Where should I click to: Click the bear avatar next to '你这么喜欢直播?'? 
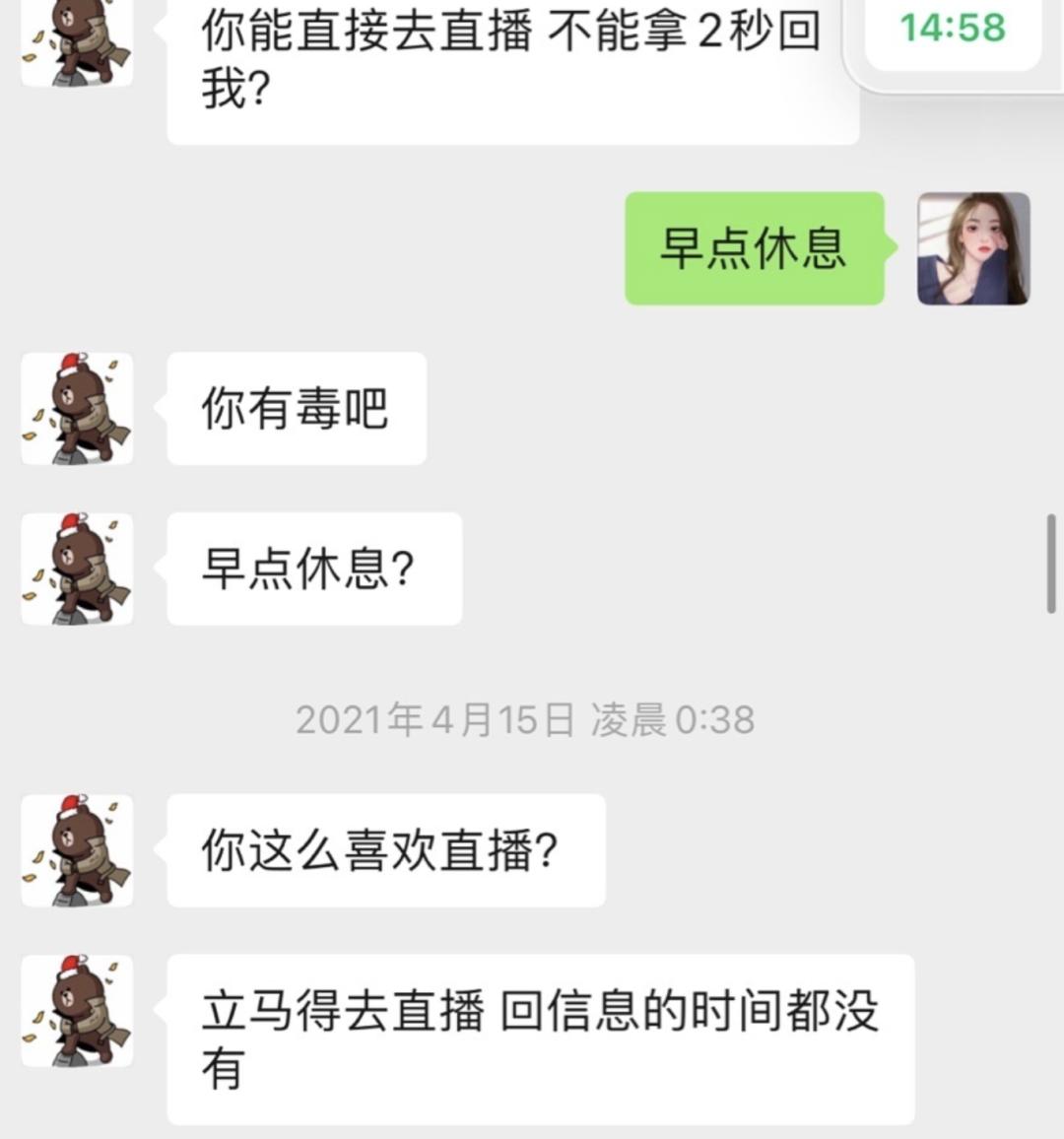[x=76, y=852]
